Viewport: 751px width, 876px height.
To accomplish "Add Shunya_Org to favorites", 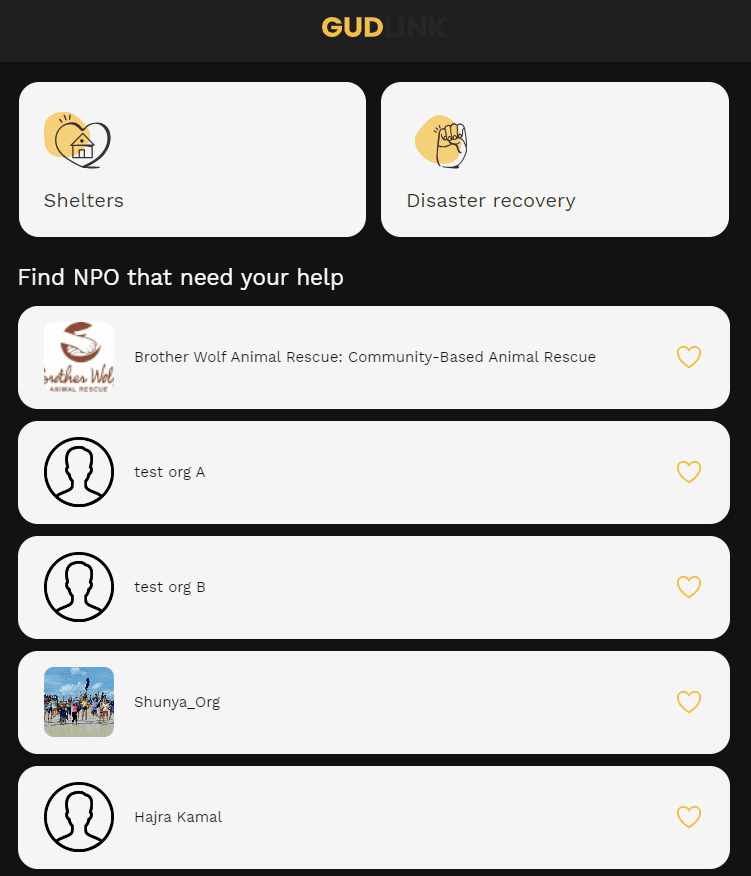I will pos(689,702).
